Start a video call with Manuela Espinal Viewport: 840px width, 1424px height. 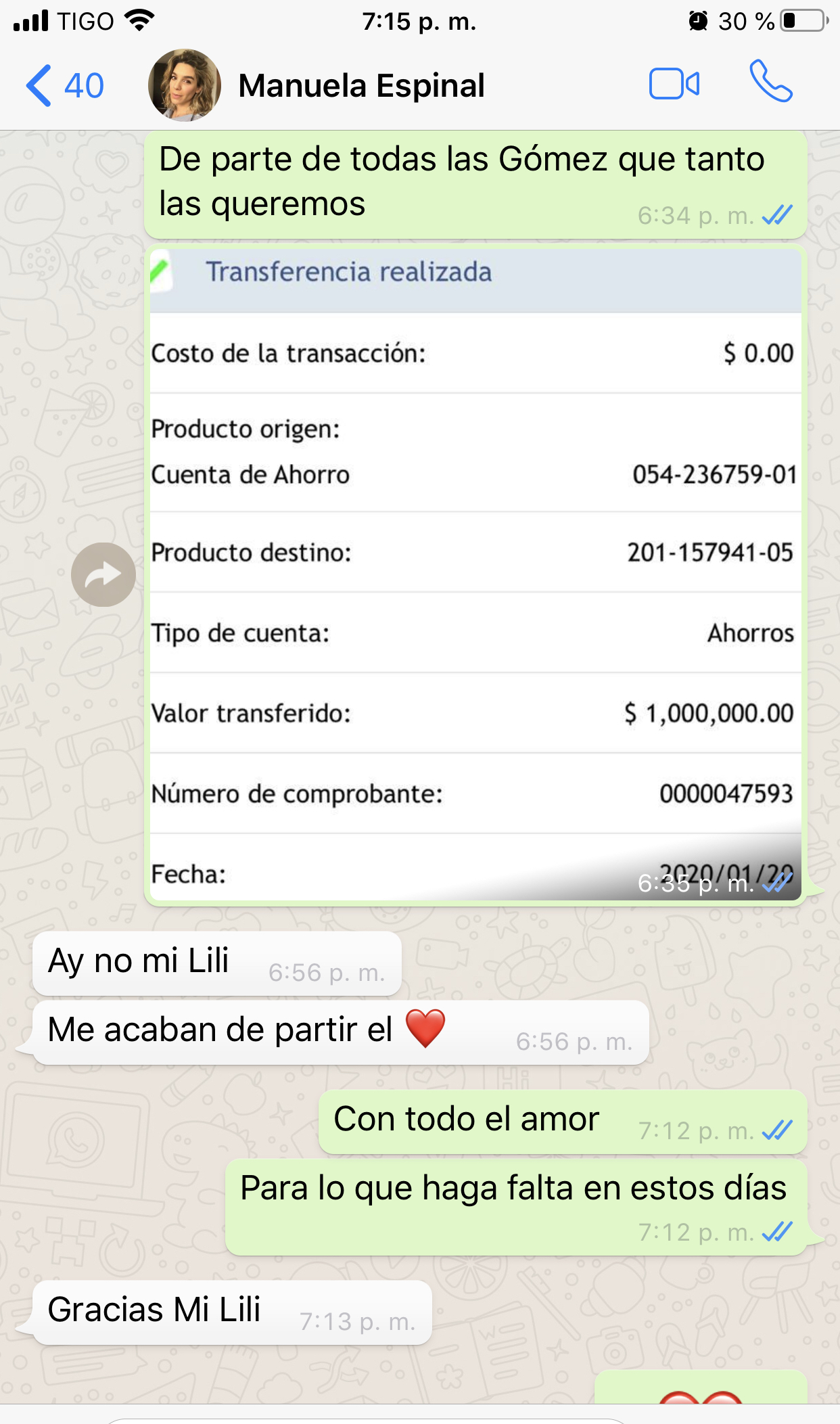coord(674,85)
